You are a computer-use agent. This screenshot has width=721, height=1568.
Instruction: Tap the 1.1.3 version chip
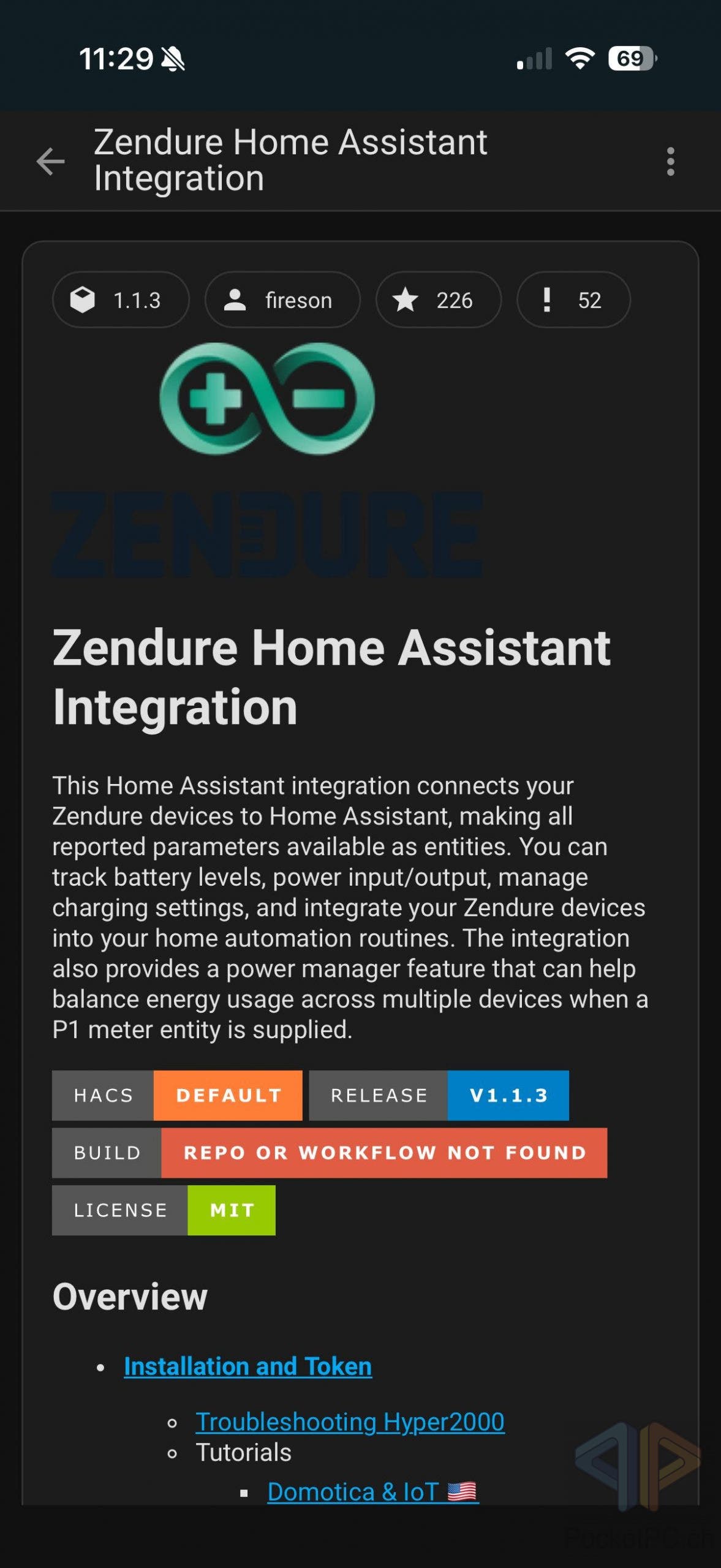pyautogui.click(x=121, y=300)
